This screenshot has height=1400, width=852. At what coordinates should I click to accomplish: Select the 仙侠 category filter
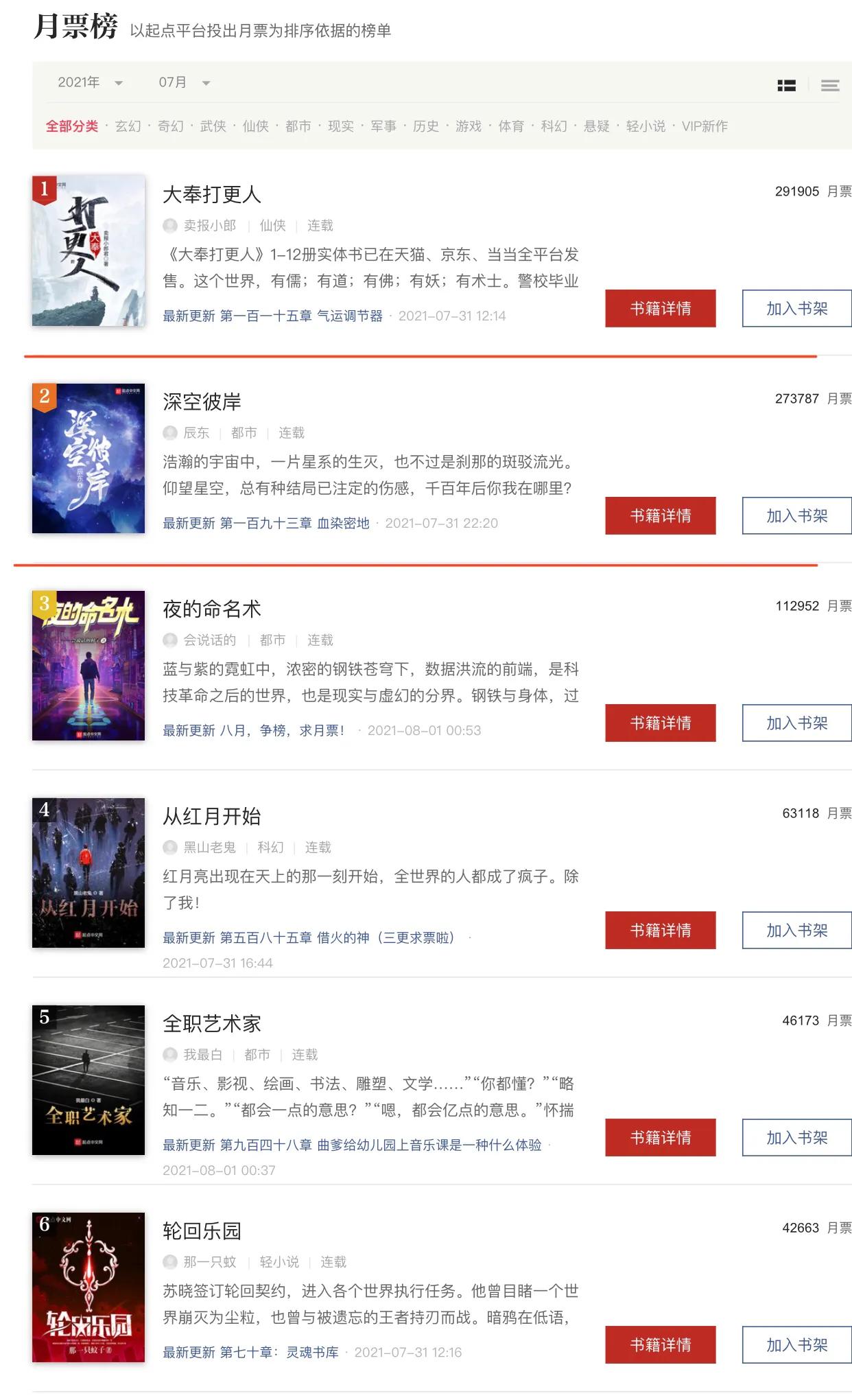point(255,126)
